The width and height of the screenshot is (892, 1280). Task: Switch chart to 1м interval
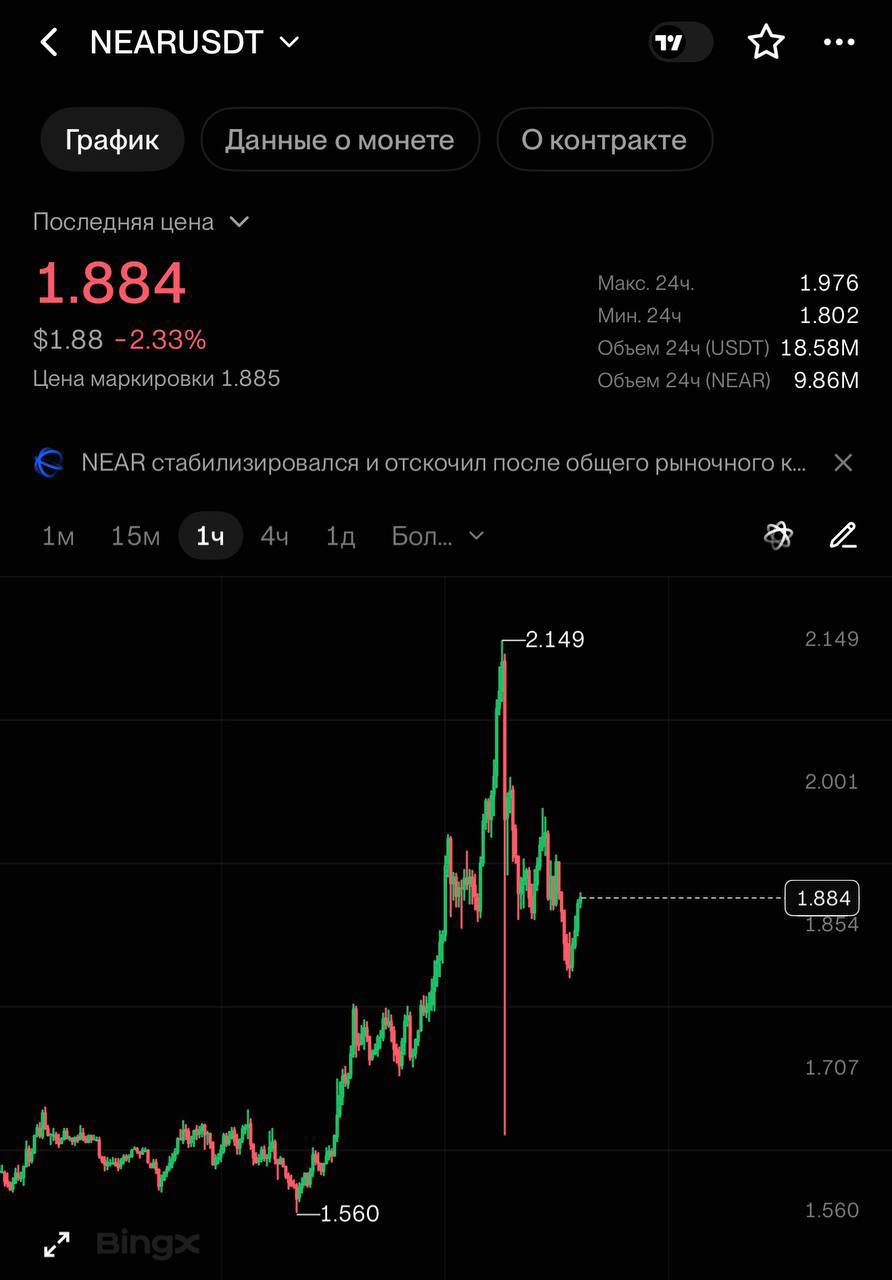point(58,536)
